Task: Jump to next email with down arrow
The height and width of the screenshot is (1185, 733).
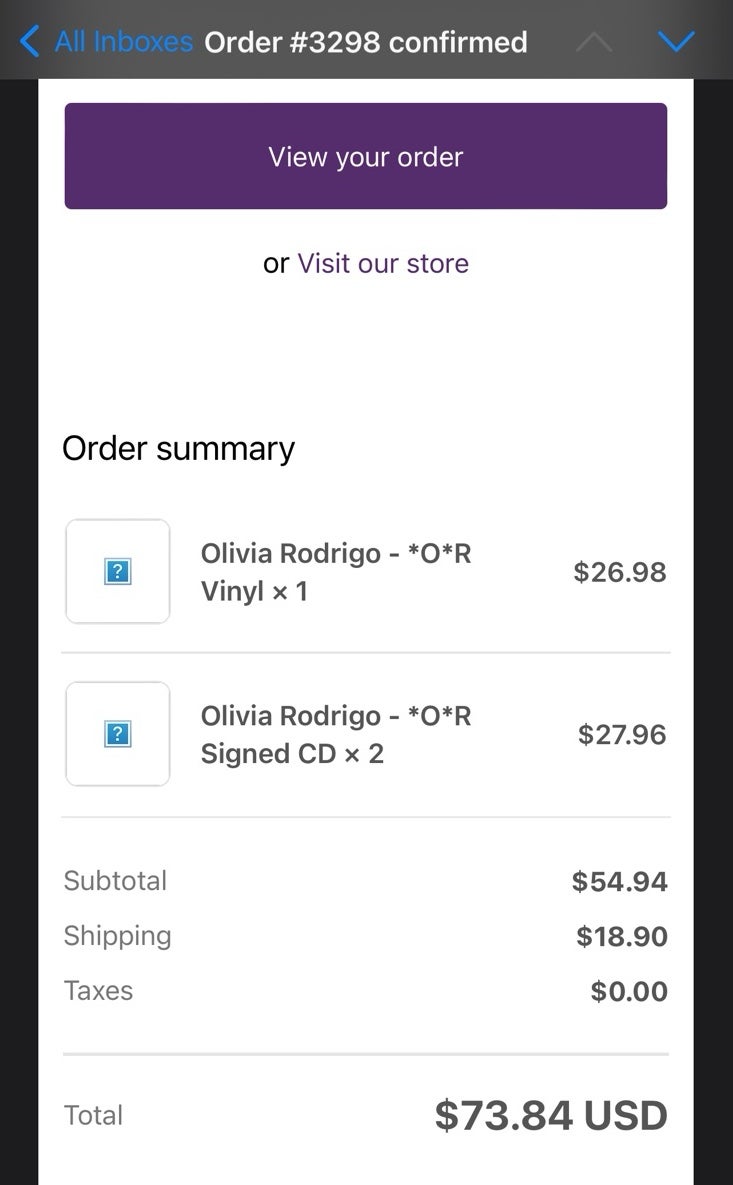Action: (676, 42)
